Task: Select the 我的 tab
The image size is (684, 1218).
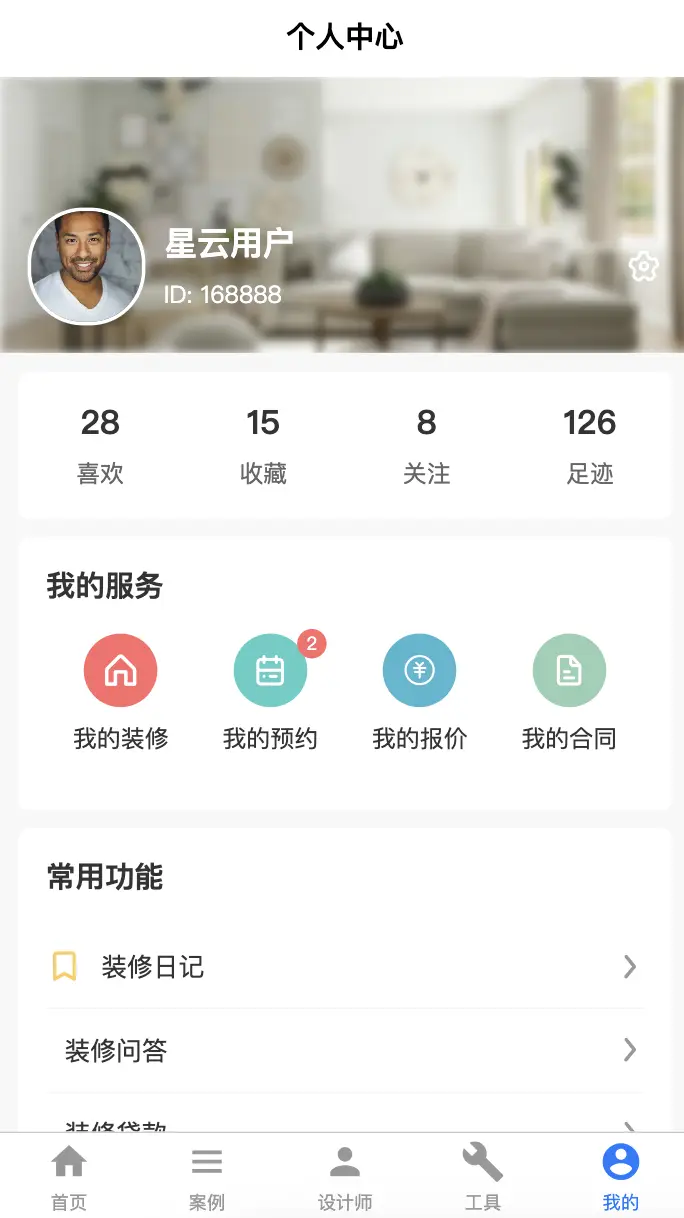Action: click(x=620, y=1177)
